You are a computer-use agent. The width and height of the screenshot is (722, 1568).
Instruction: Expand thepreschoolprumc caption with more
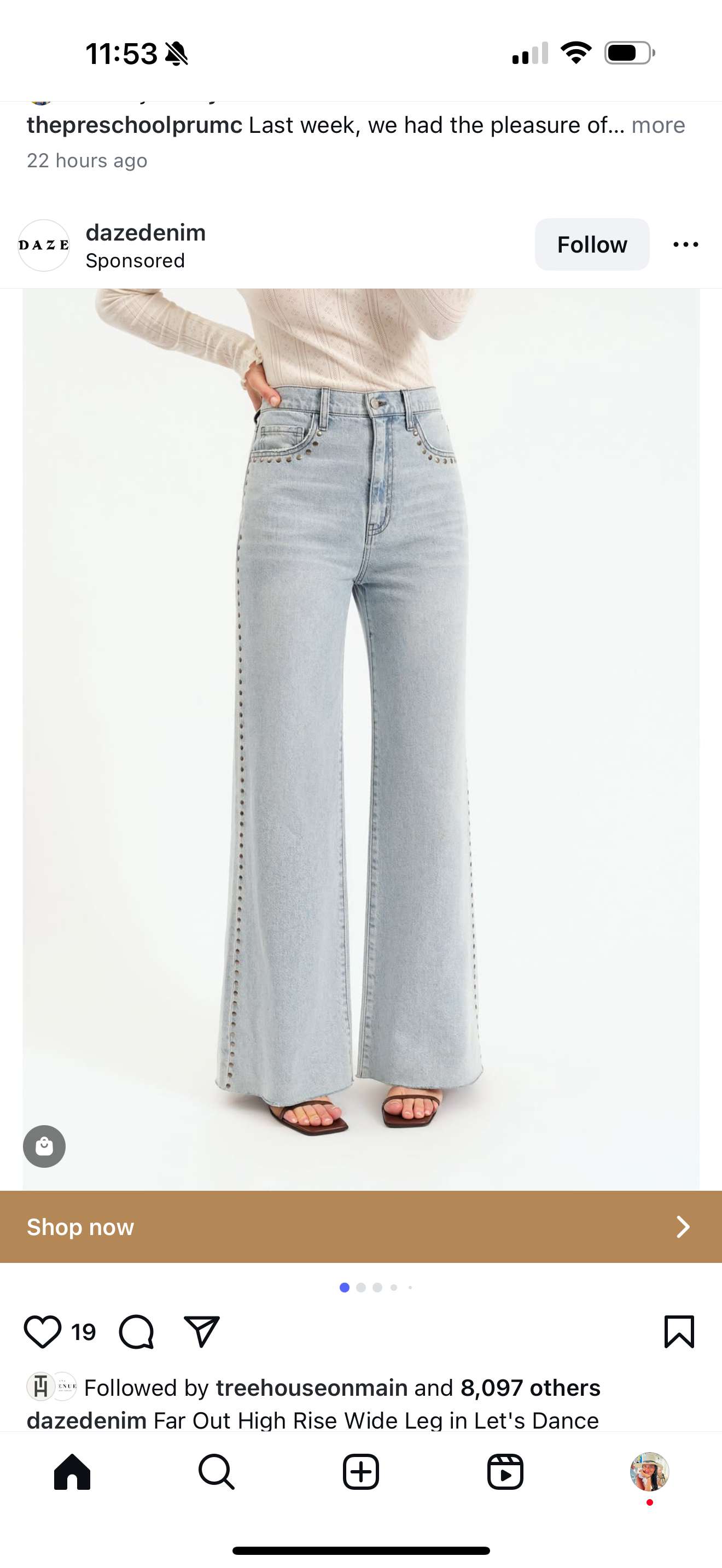(658, 125)
